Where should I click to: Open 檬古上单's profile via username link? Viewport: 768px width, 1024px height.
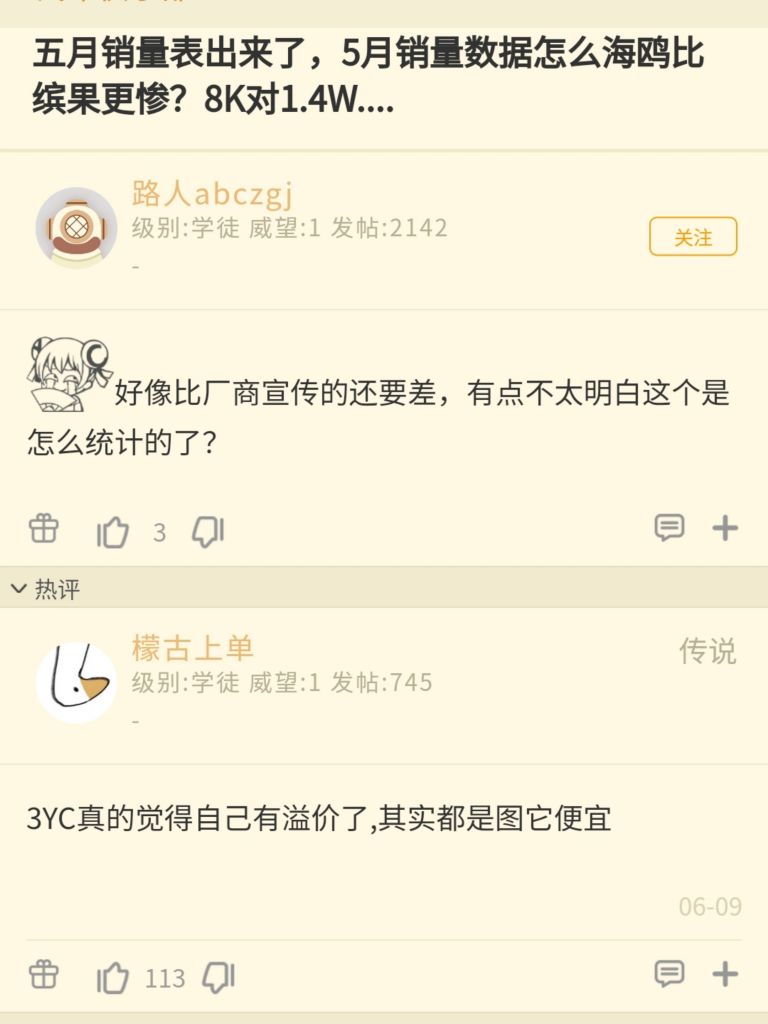190,648
